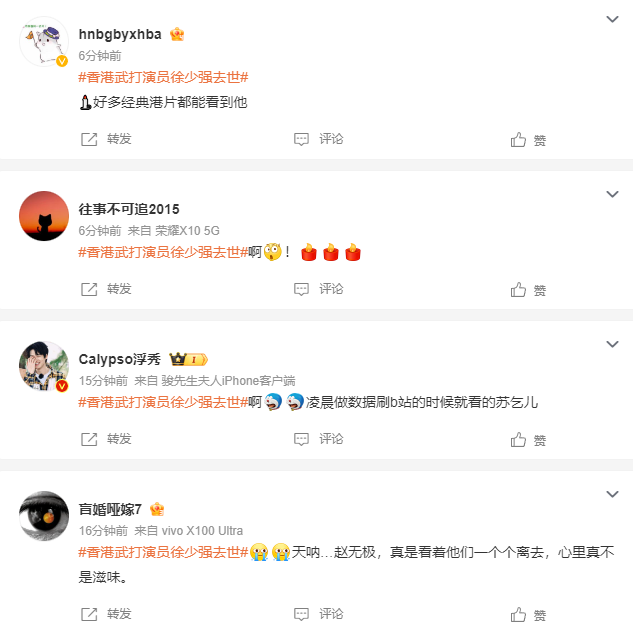View 往事不可追2015's profile name

(129, 208)
